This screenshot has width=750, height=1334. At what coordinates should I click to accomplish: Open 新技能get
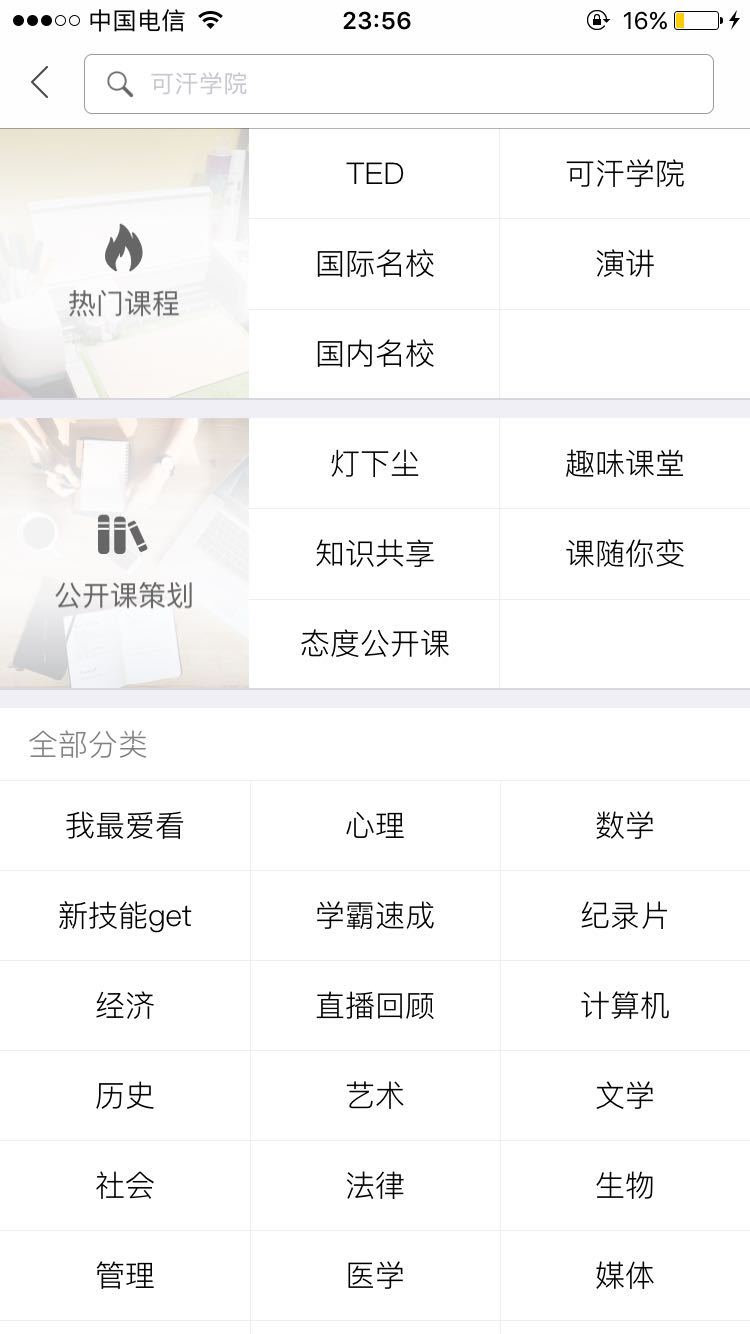pyautogui.click(x=125, y=916)
